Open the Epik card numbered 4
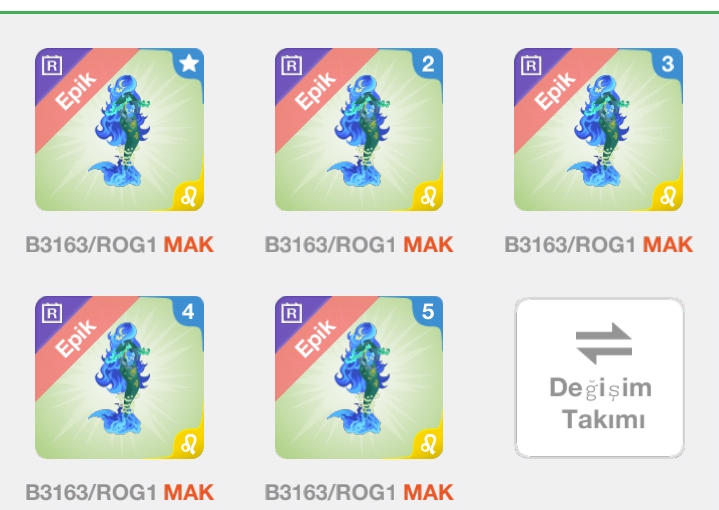Viewport: 719px width, 510px height. [119, 378]
